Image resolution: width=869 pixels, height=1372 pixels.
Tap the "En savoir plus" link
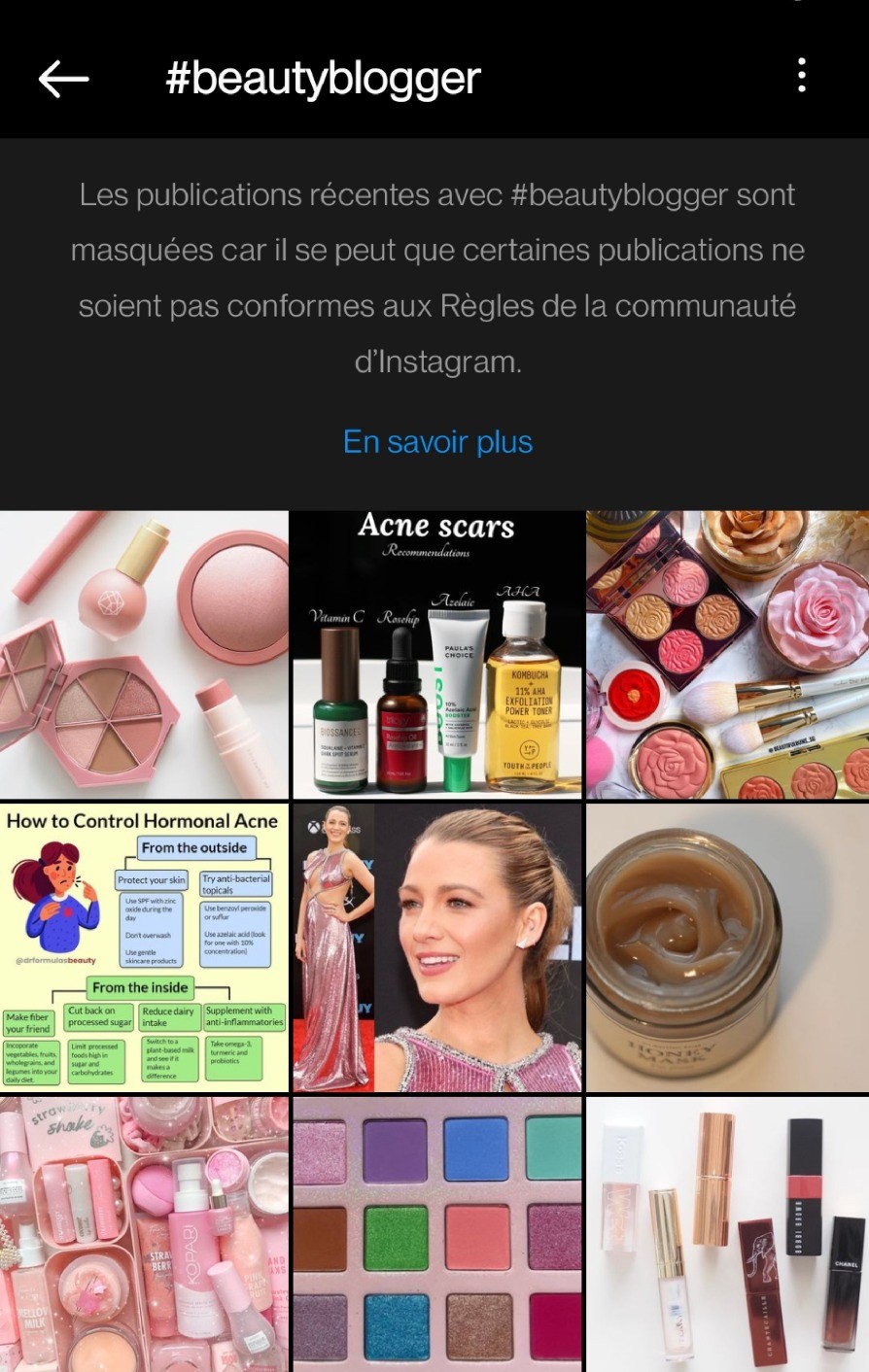437,442
